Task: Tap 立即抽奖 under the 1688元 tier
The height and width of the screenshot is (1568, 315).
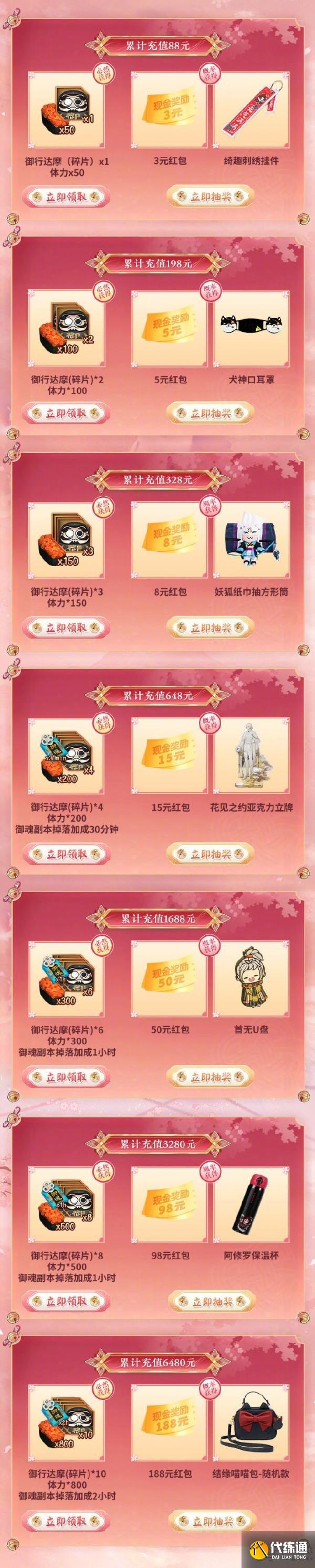Action: point(211,1077)
